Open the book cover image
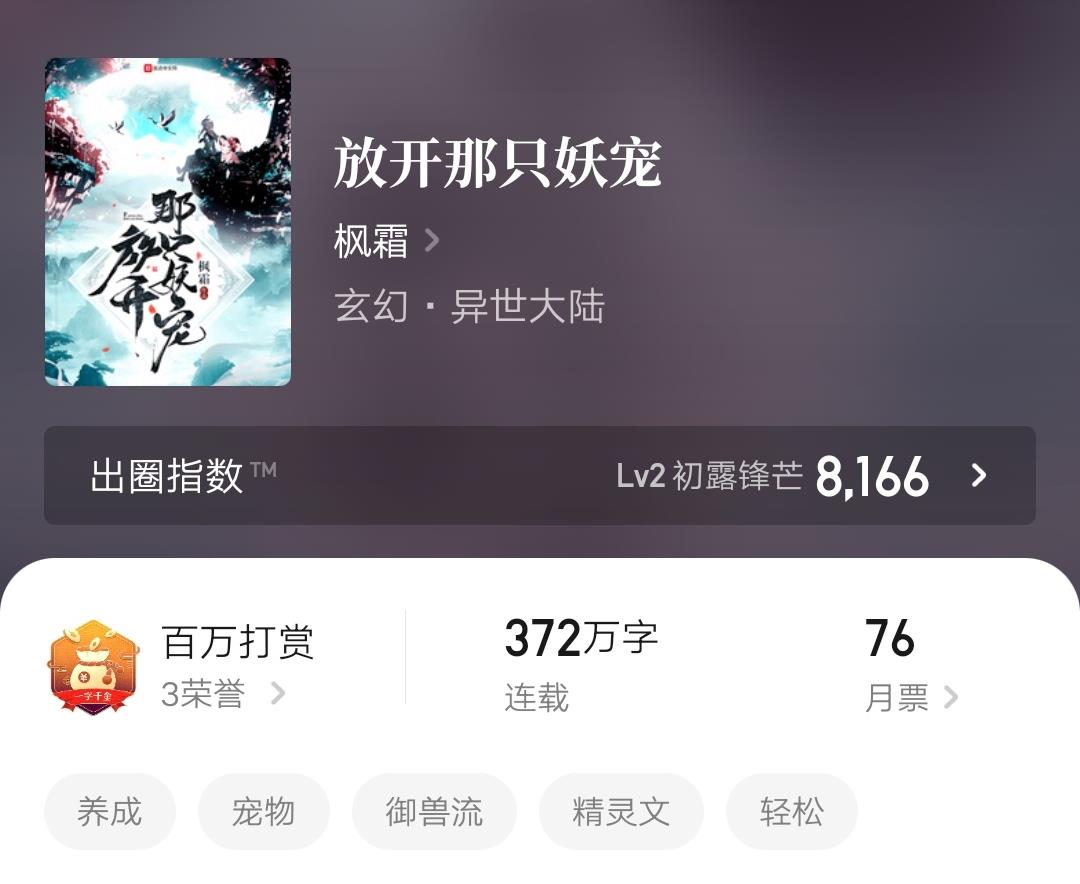The image size is (1080, 884). click(168, 222)
